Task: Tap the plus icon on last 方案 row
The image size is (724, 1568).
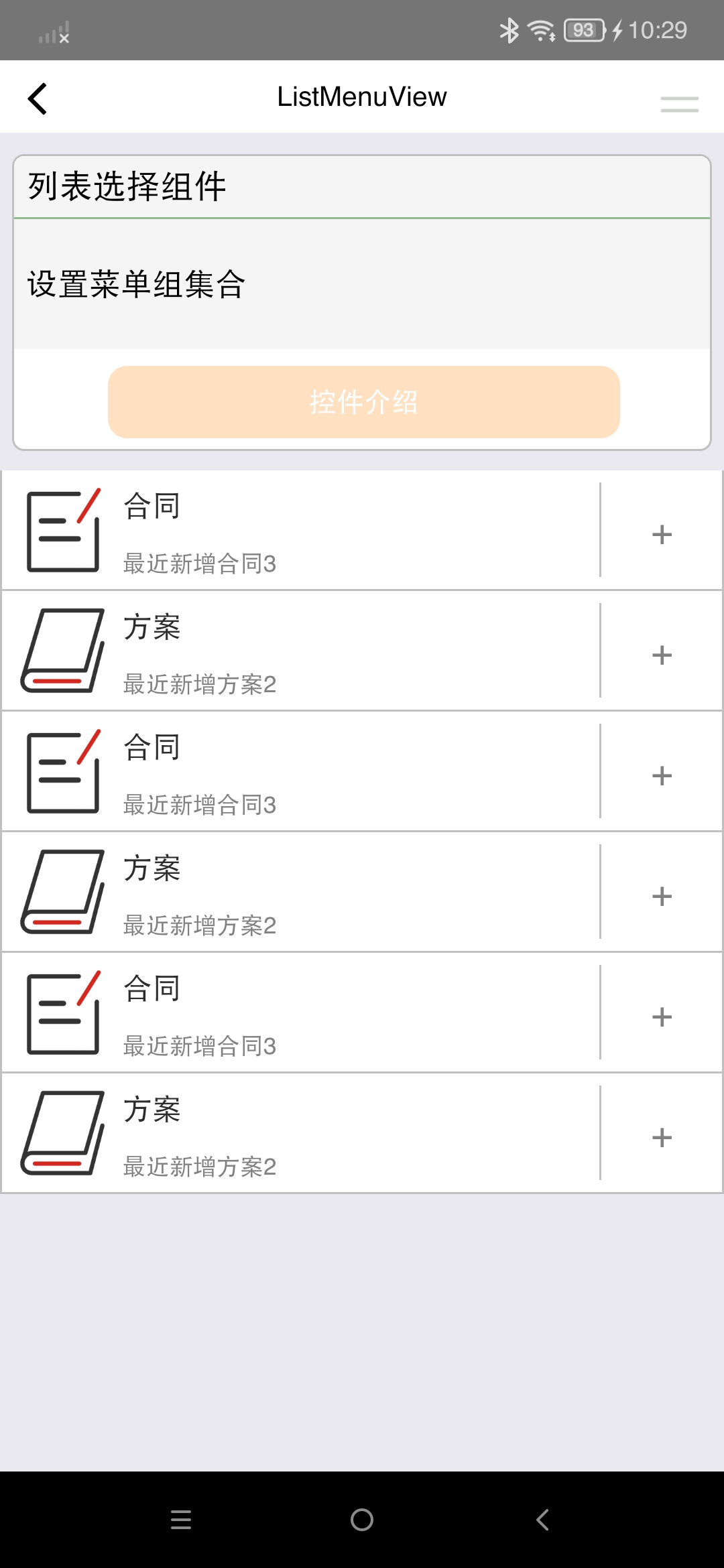Action: click(662, 1137)
